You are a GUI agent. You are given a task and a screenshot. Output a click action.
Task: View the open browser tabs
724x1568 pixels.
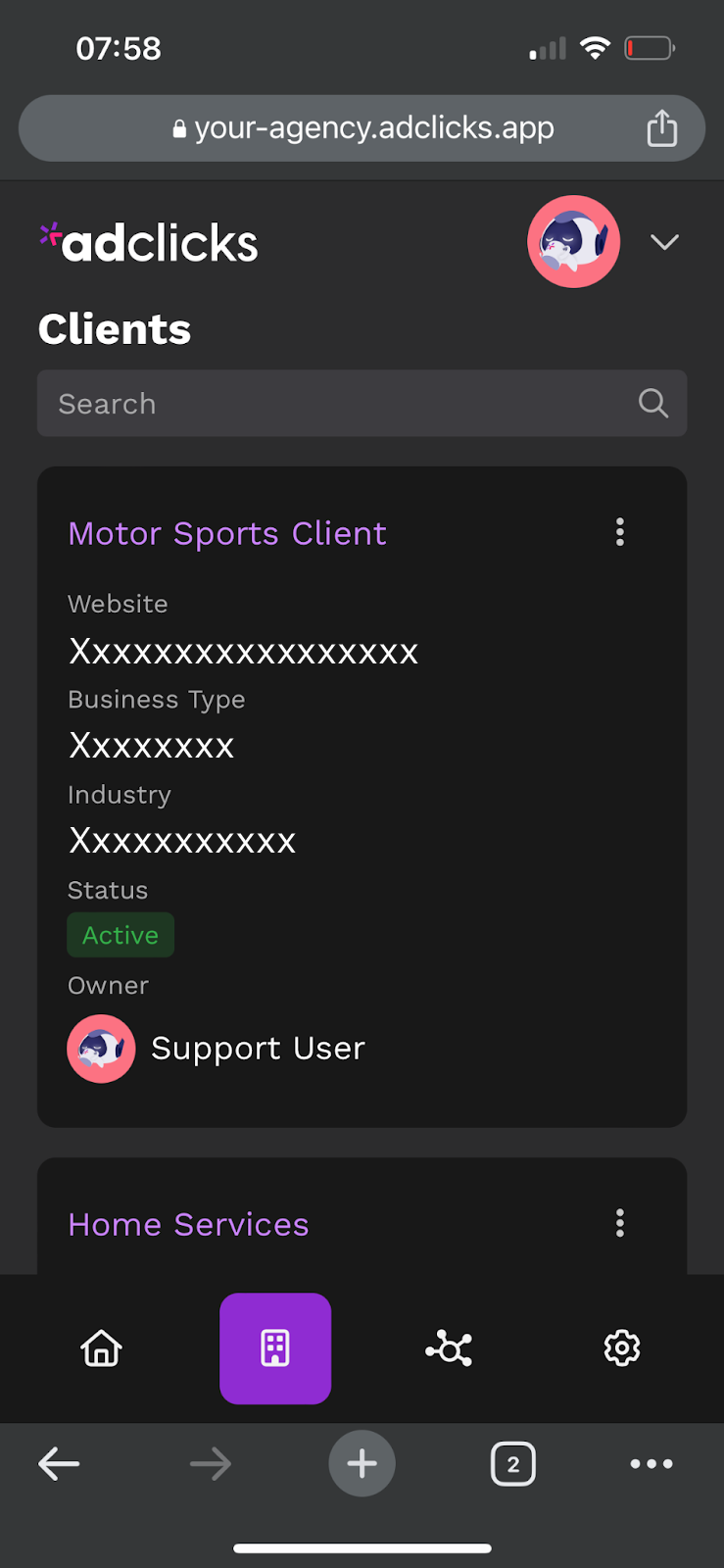point(513,1464)
